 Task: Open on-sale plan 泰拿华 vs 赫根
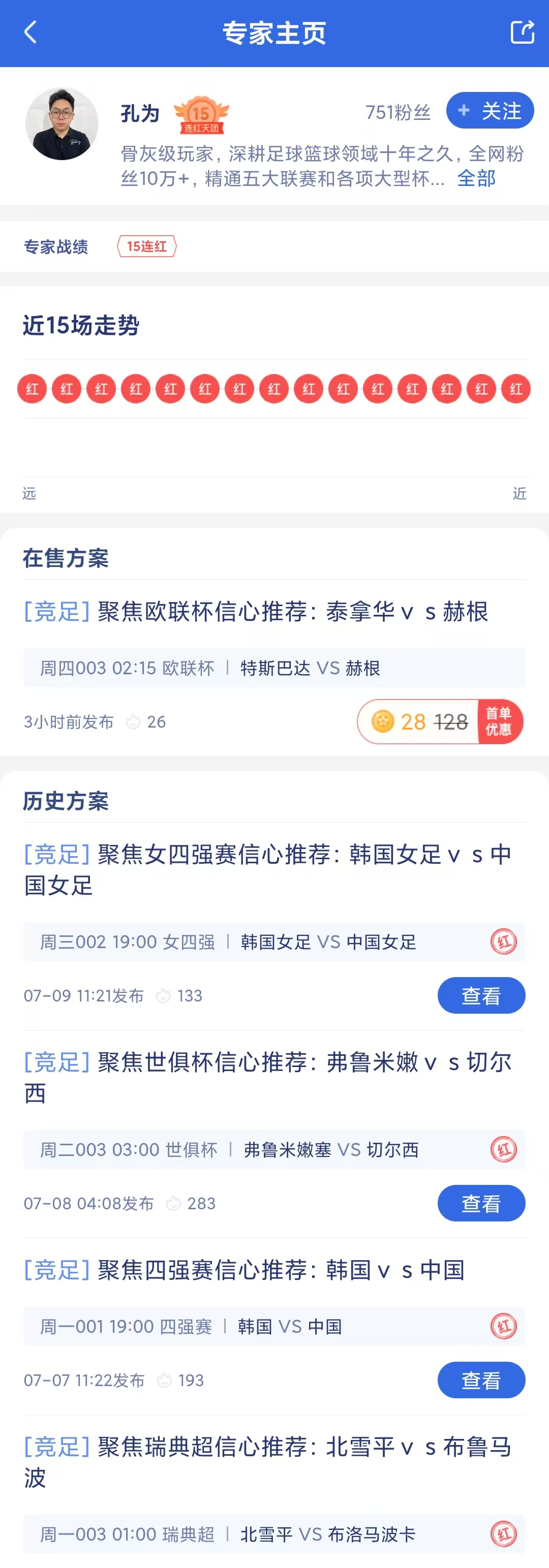click(x=256, y=611)
